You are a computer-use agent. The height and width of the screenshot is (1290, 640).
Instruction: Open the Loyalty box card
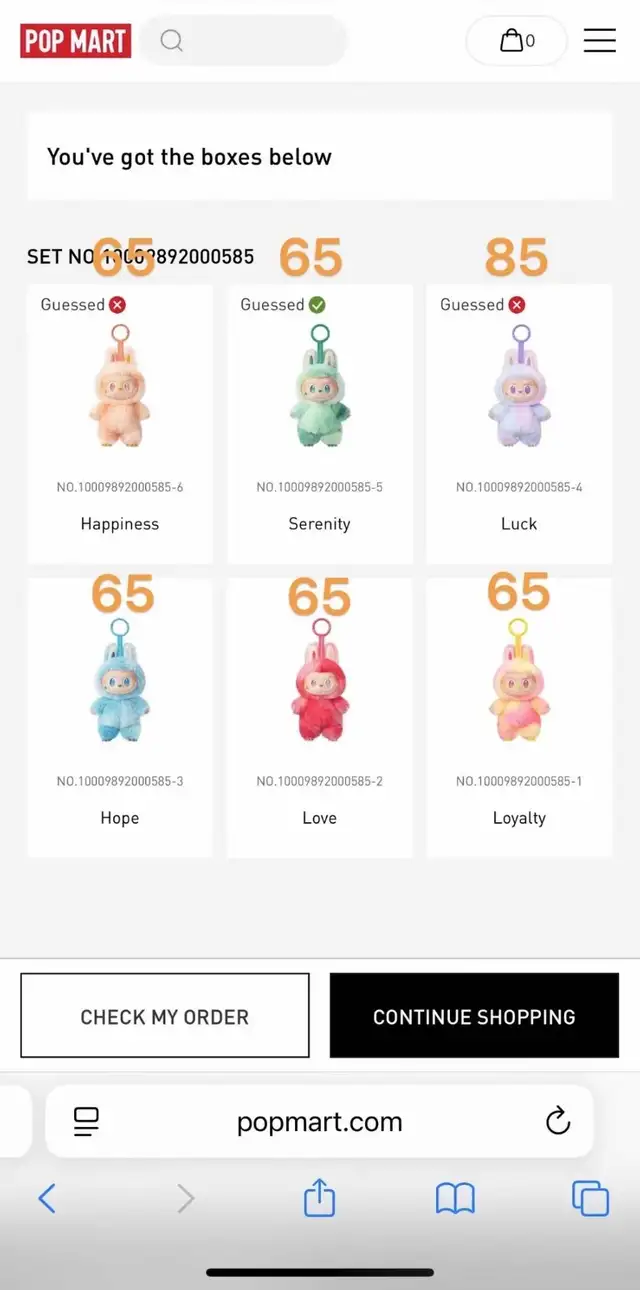[x=519, y=718]
